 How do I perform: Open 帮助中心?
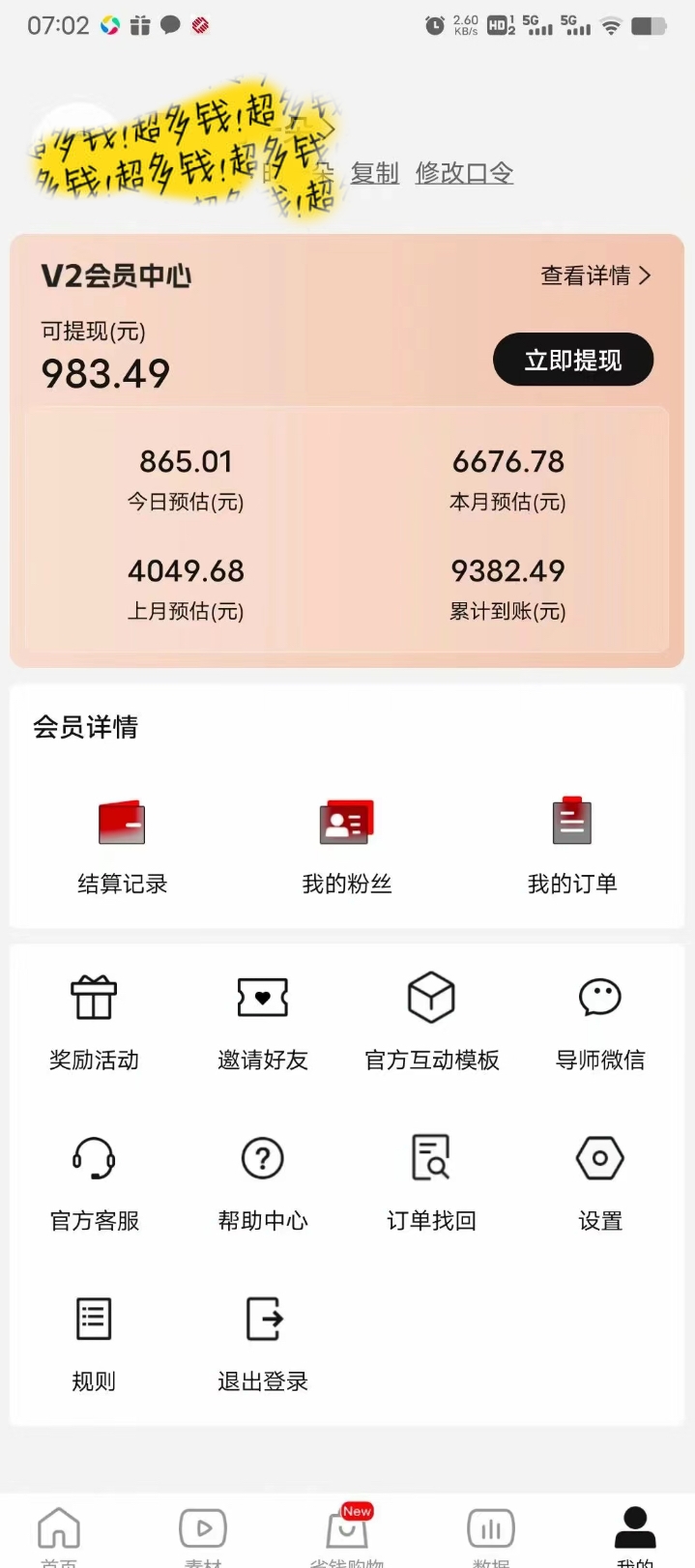pos(263,1181)
